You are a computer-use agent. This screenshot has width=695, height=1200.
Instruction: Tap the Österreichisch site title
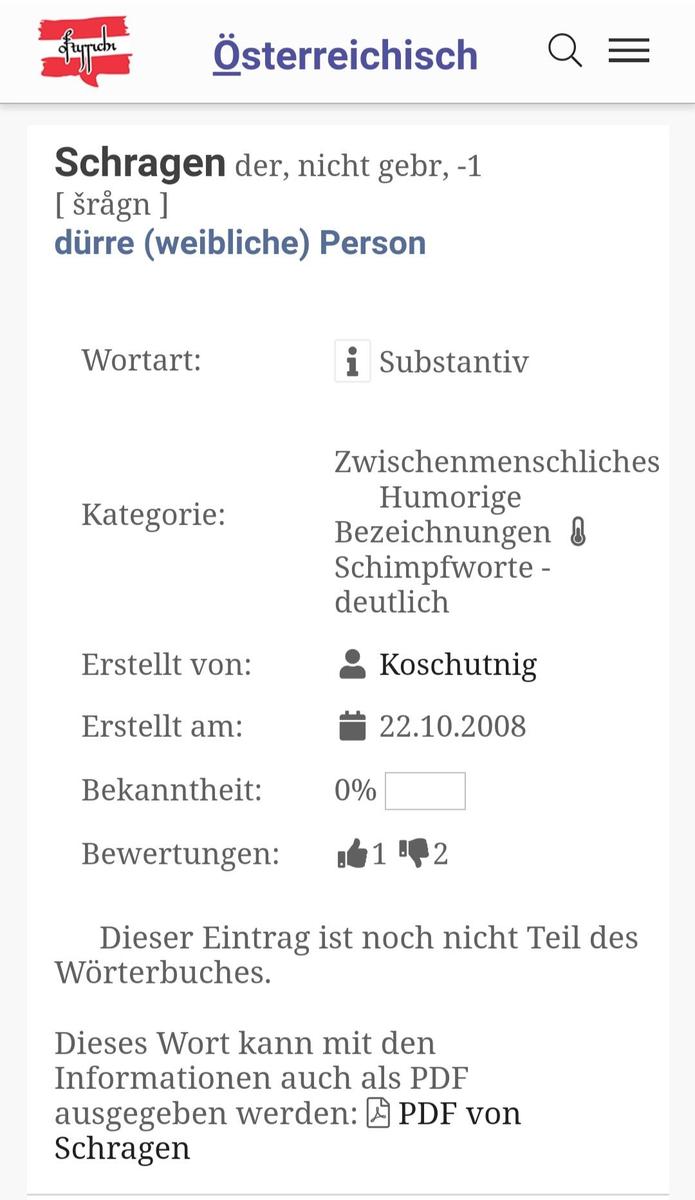click(345, 55)
